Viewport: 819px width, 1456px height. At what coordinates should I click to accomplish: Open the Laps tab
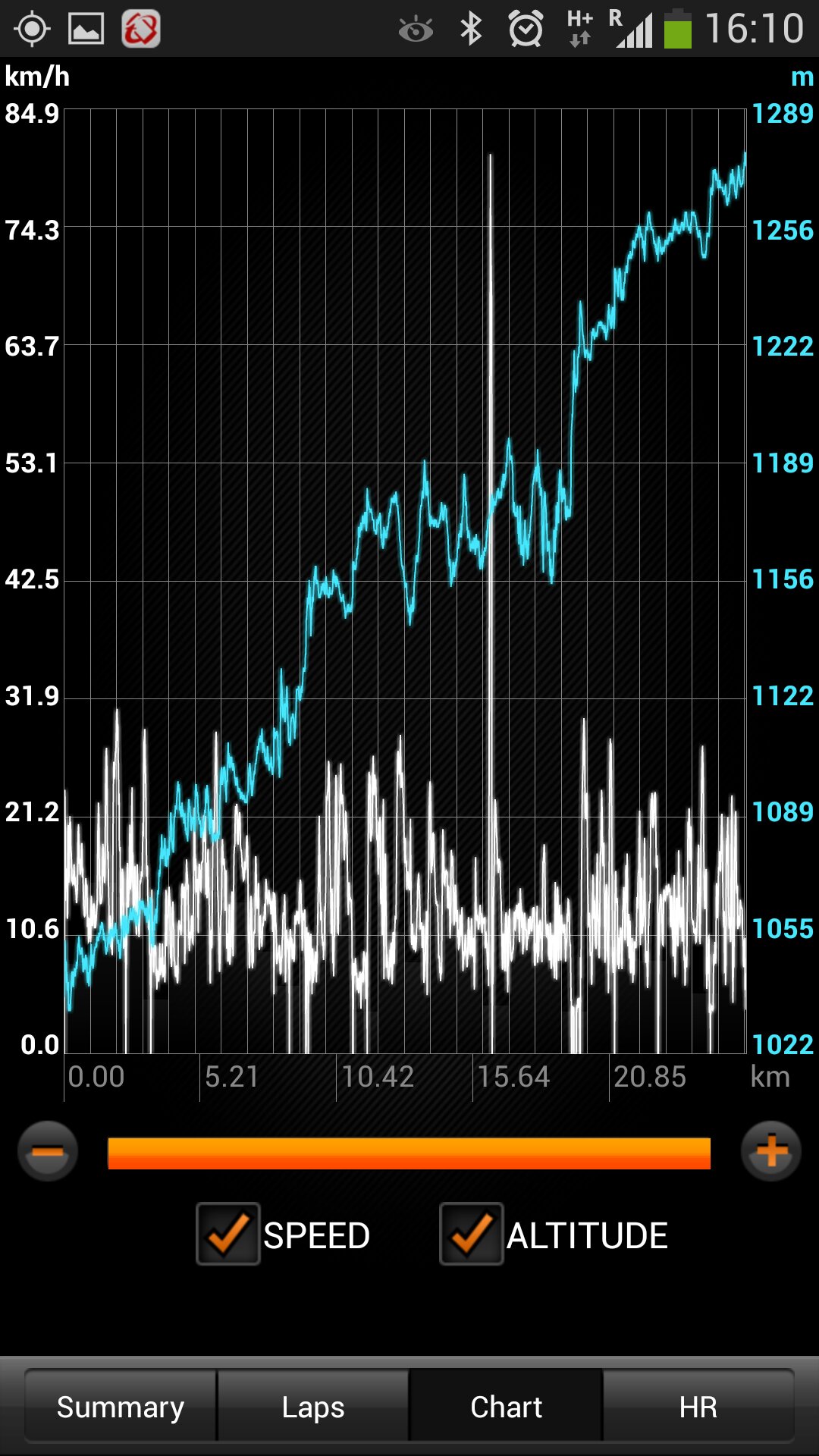click(x=313, y=1406)
